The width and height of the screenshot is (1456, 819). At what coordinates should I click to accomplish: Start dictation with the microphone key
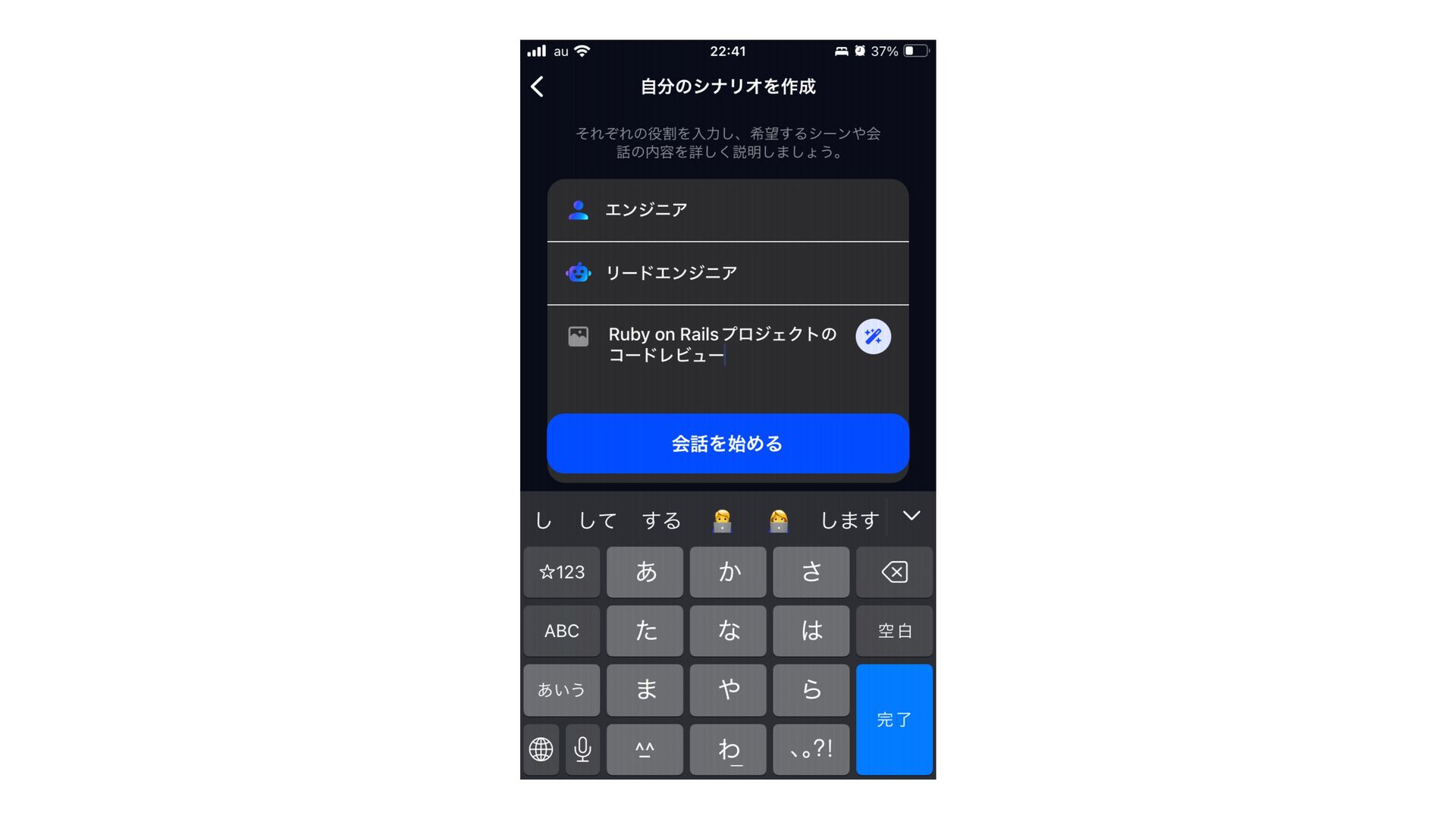point(582,749)
